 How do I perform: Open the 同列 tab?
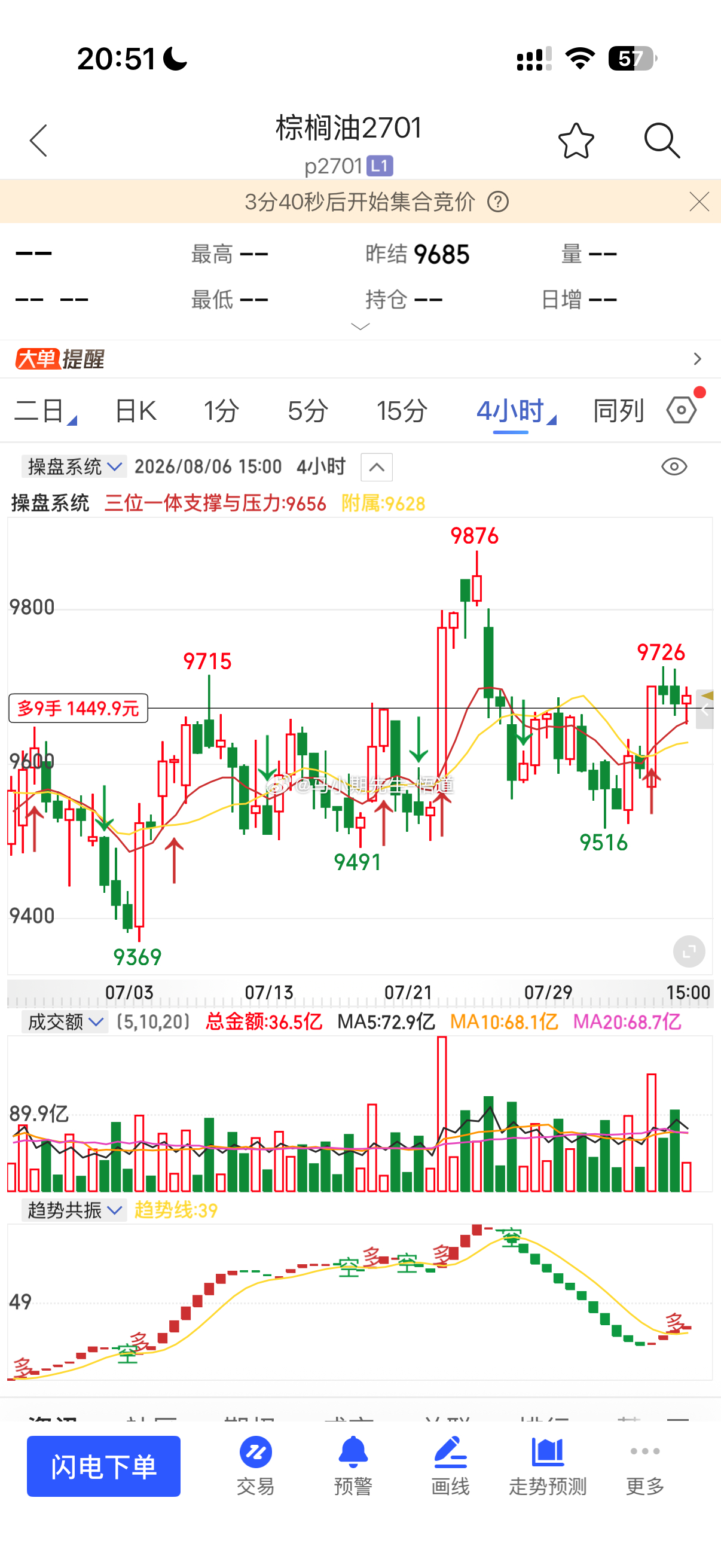619,411
